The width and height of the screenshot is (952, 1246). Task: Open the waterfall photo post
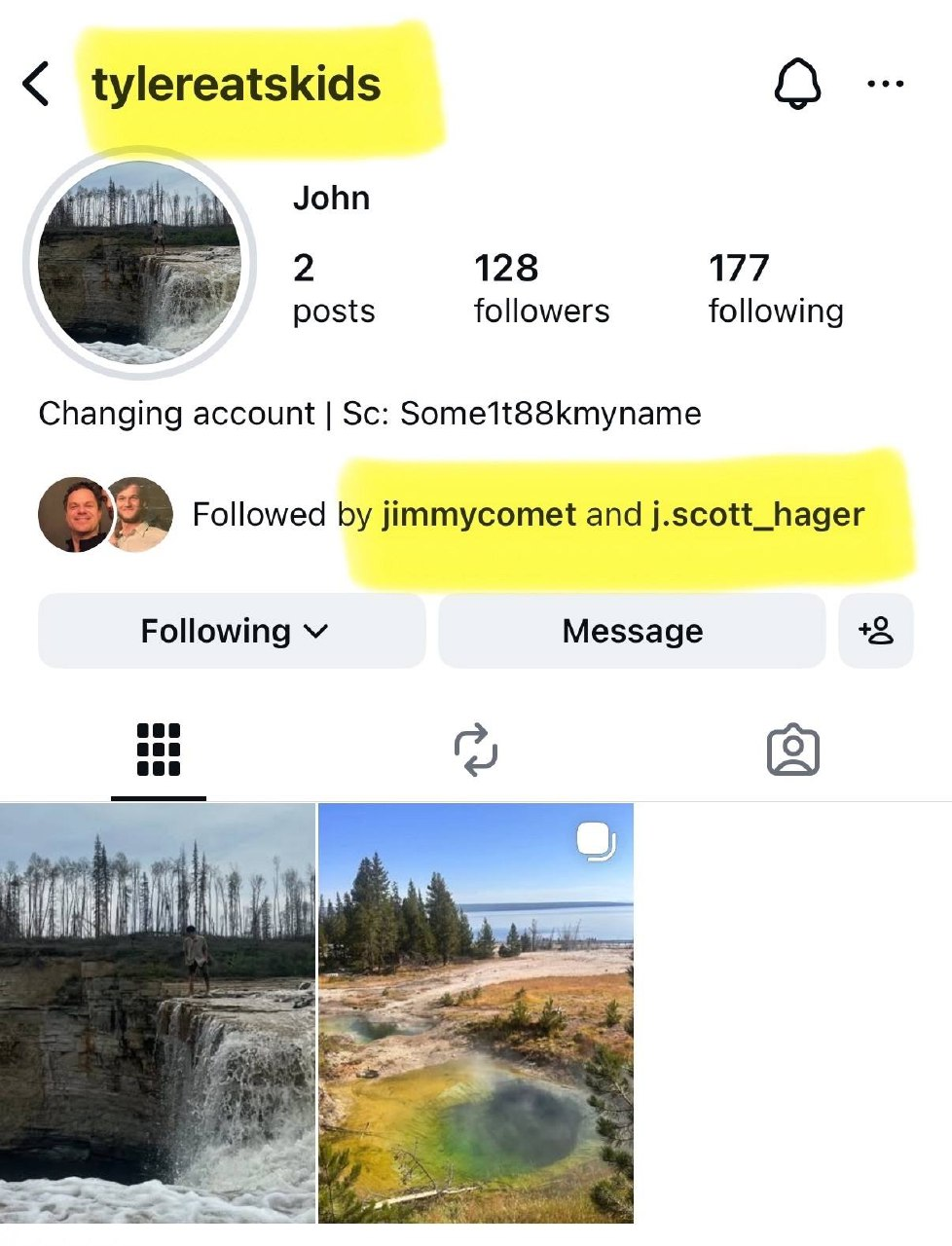click(158, 1012)
